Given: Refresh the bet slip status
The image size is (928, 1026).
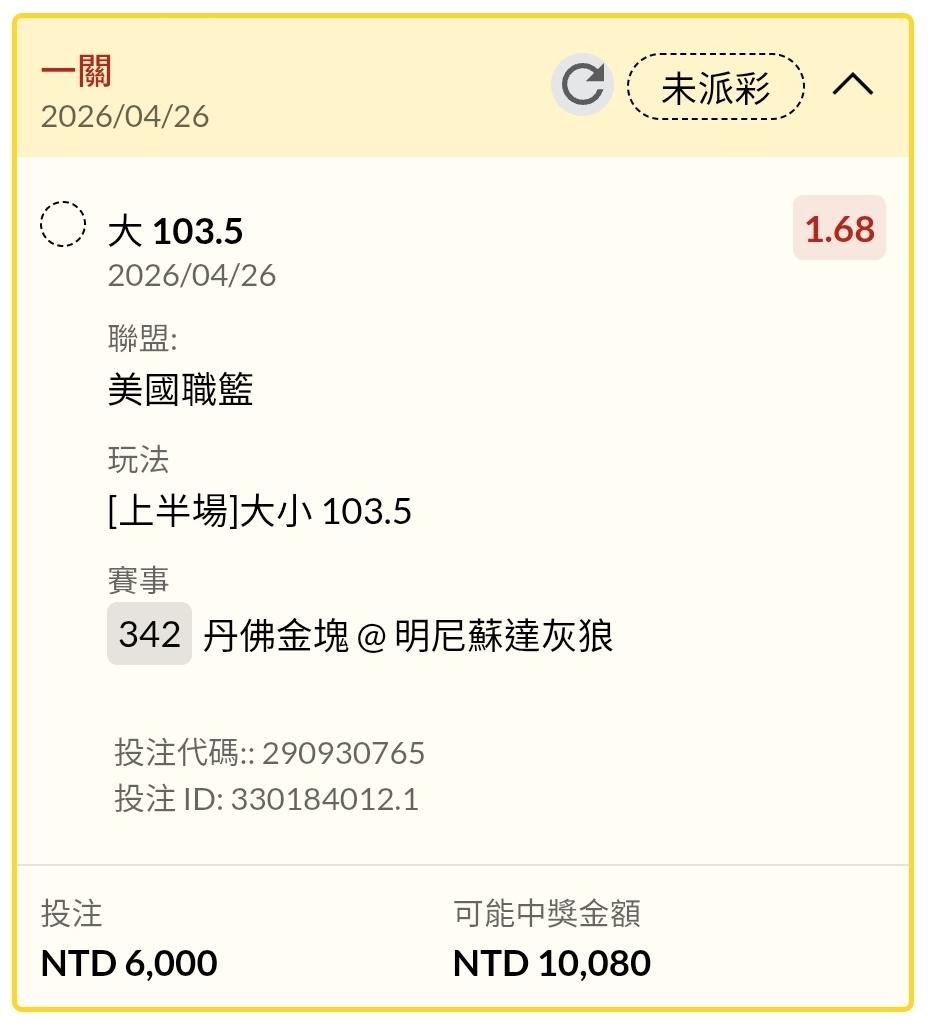Looking at the screenshot, I should 582,85.
